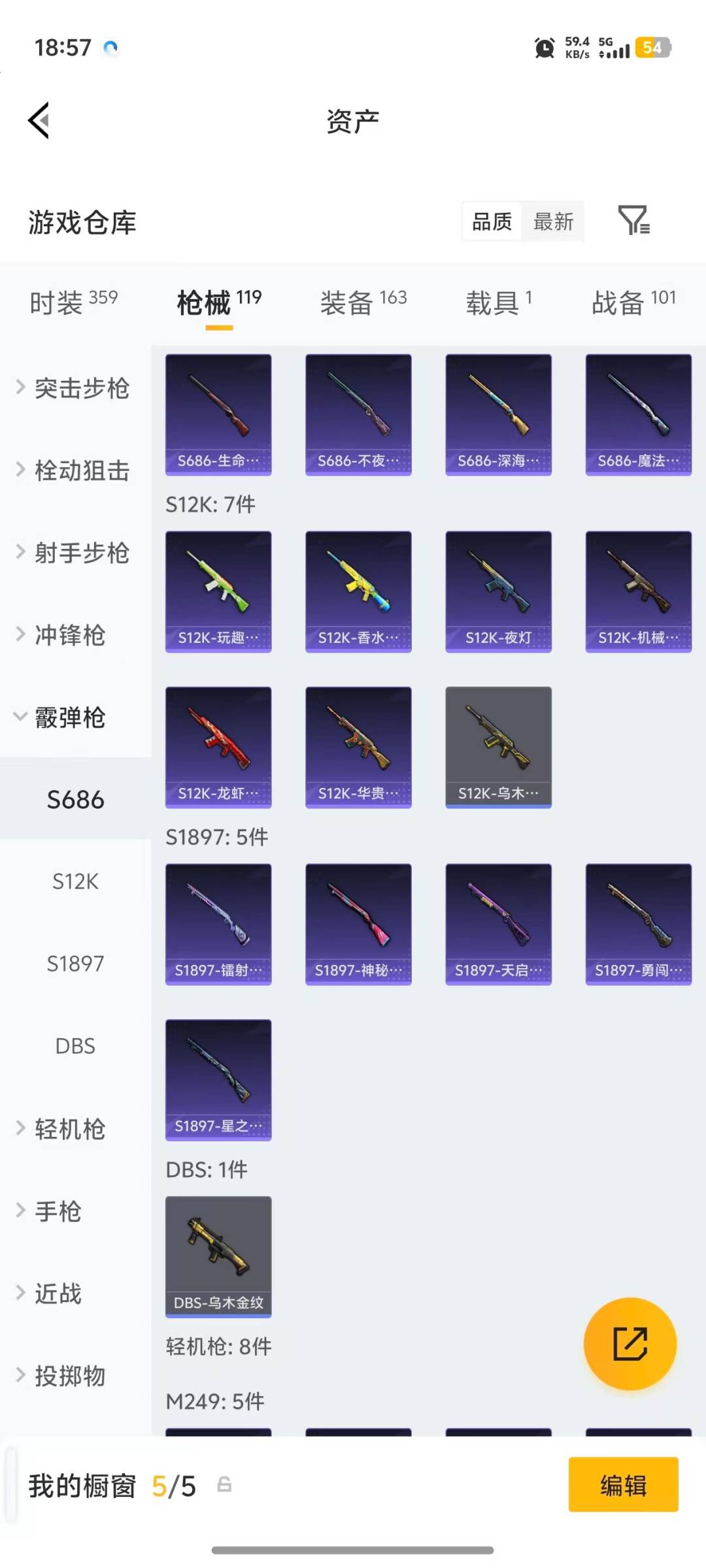Select the S686 category in sidebar
This screenshot has width=706, height=1568.
coord(74,799)
